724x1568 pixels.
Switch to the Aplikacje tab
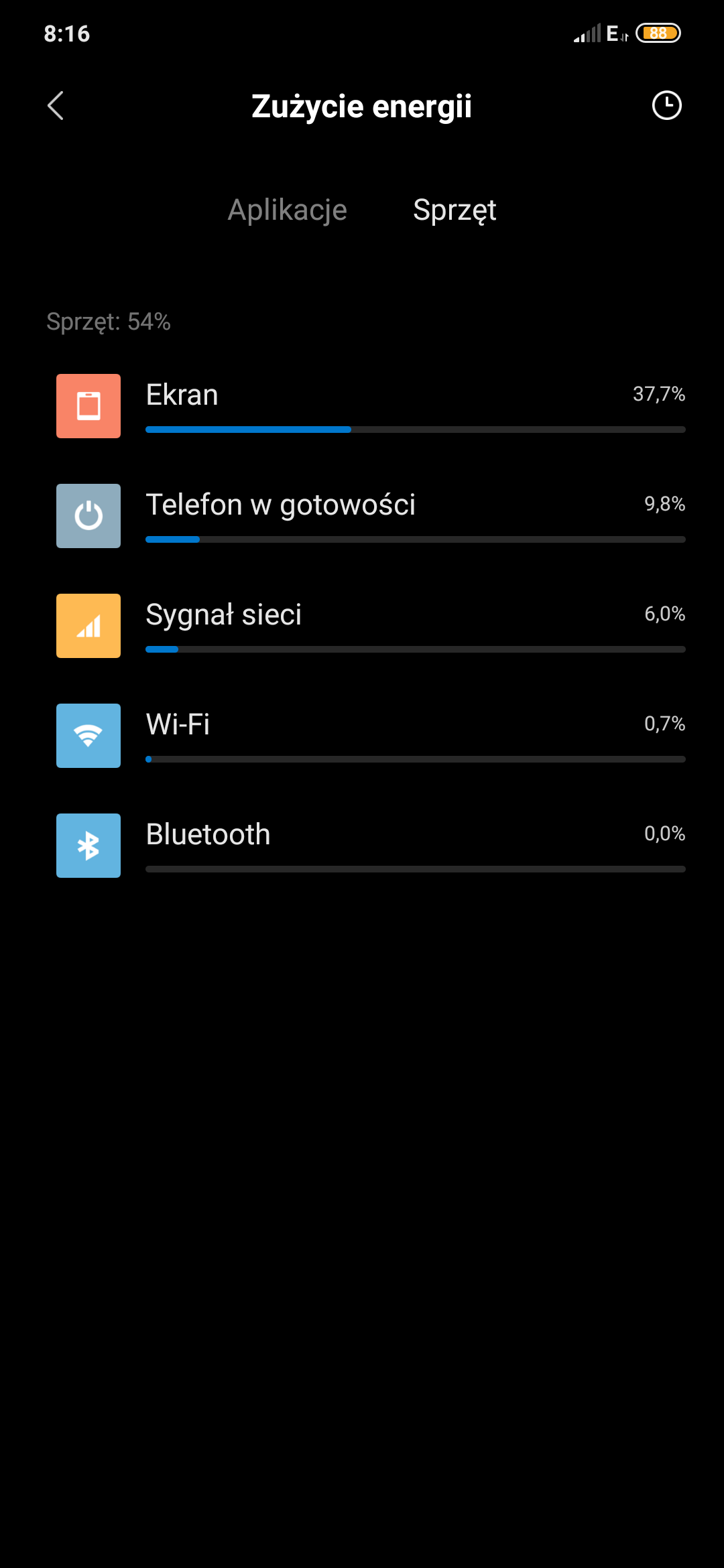[287, 210]
